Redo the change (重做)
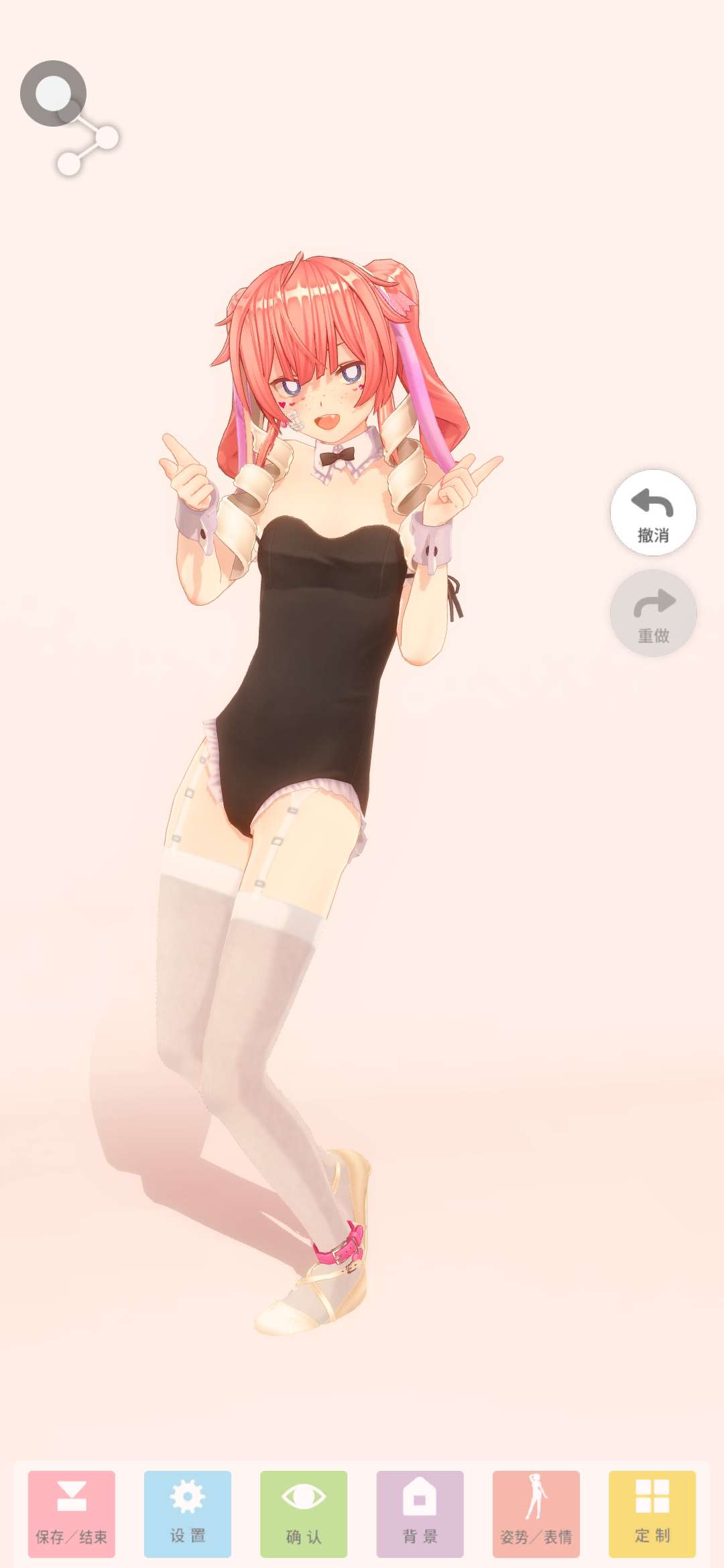 pyautogui.click(x=653, y=613)
